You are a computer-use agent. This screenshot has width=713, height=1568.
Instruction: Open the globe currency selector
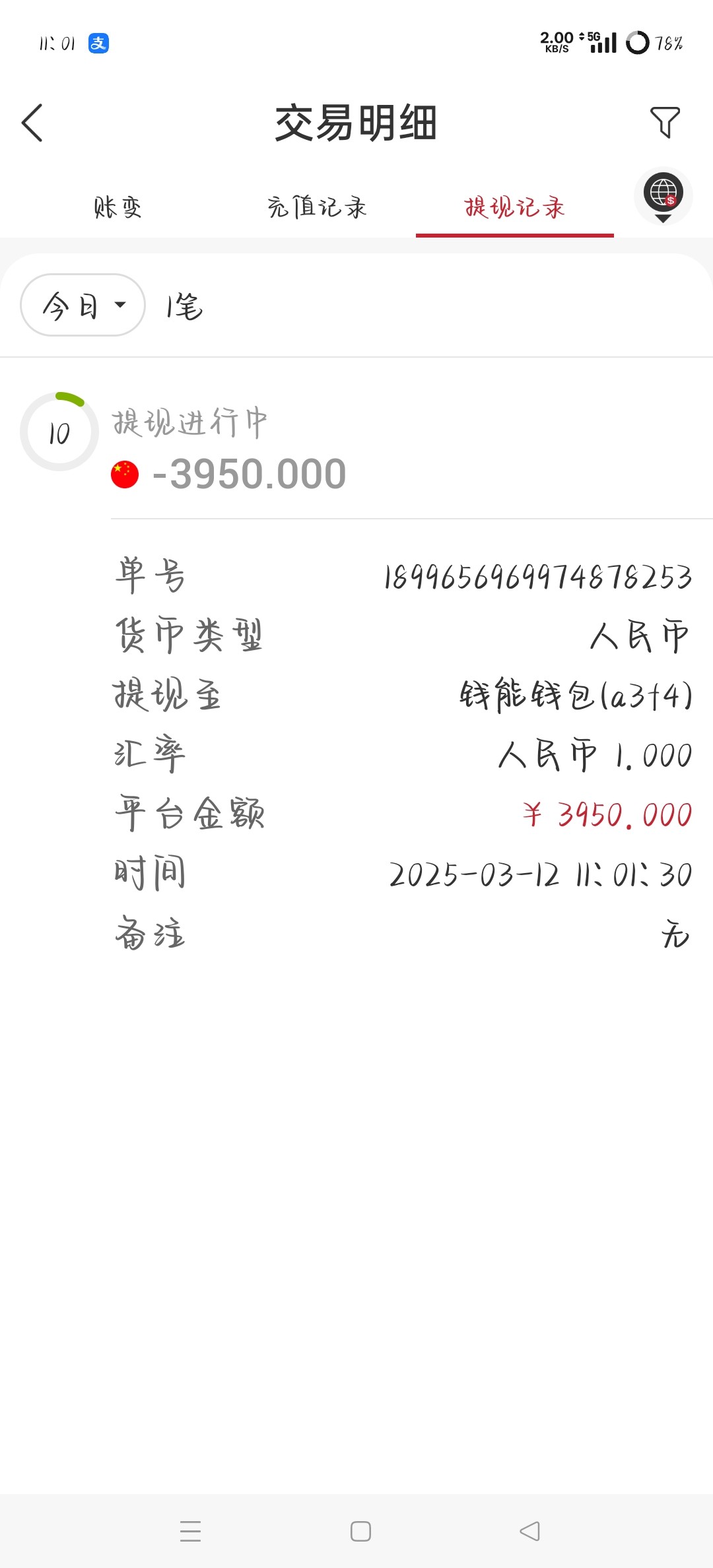663,196
